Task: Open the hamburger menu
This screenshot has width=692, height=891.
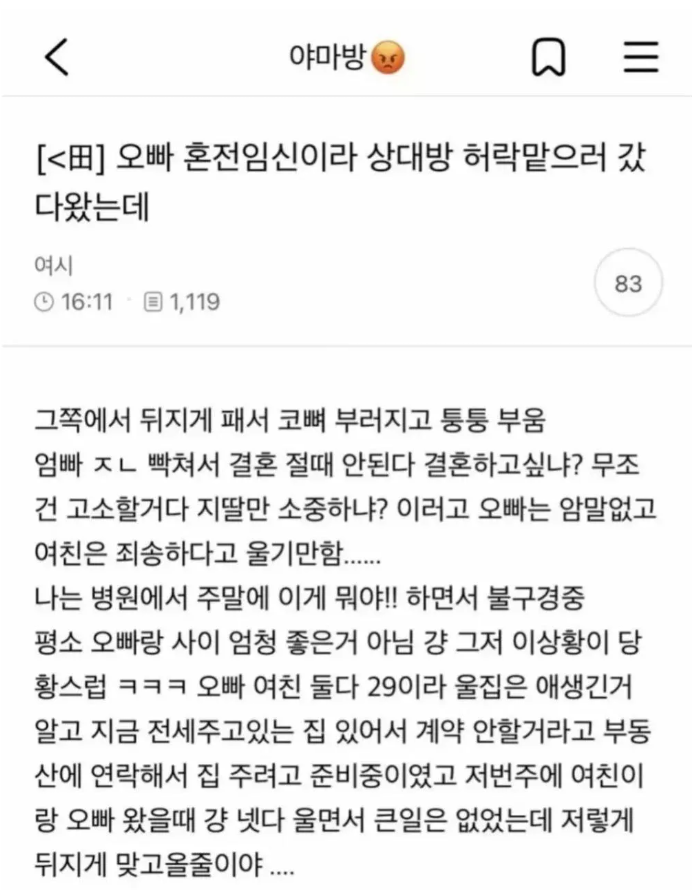Action: 641,58
